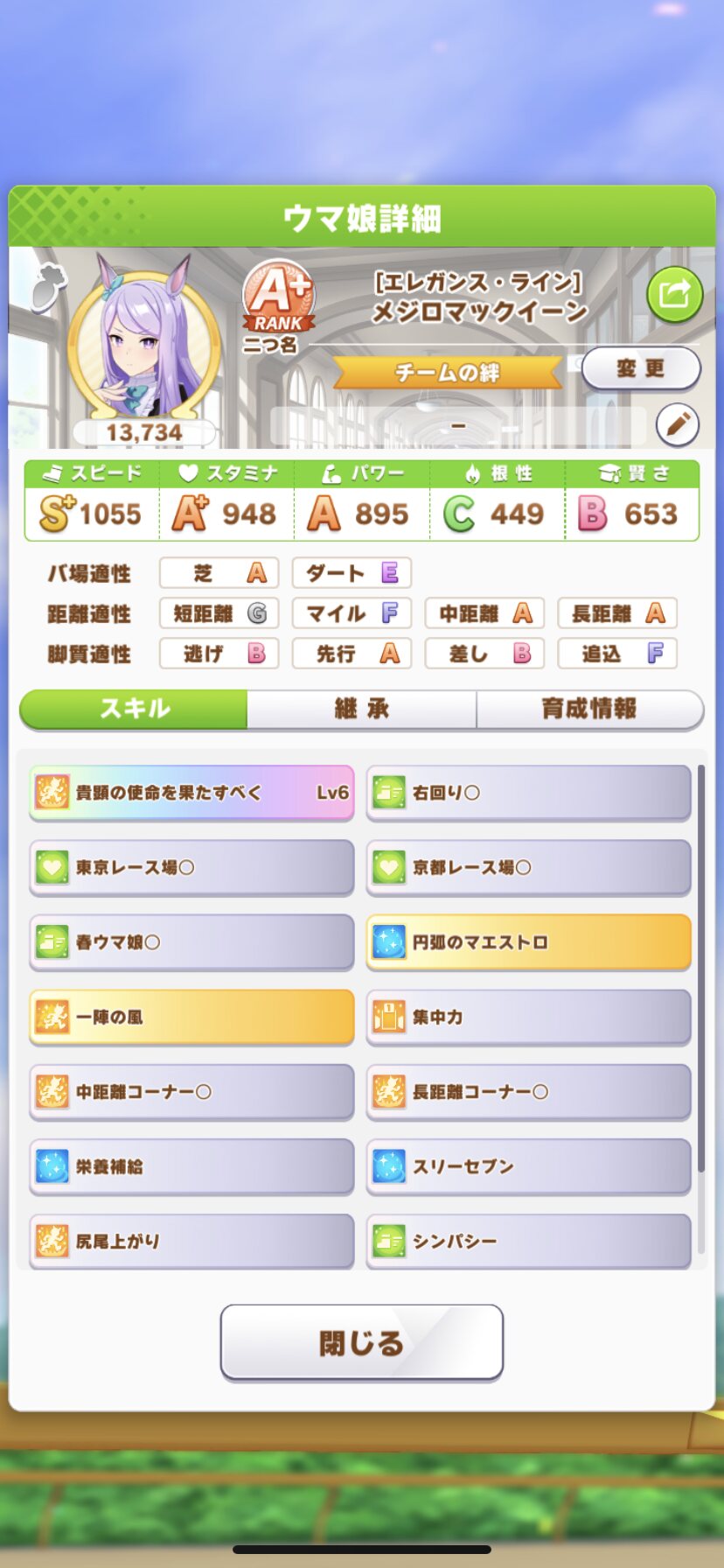Tap the carrot icon beside the portrait
Screen dimensions: 724x1568
point(48,286)
